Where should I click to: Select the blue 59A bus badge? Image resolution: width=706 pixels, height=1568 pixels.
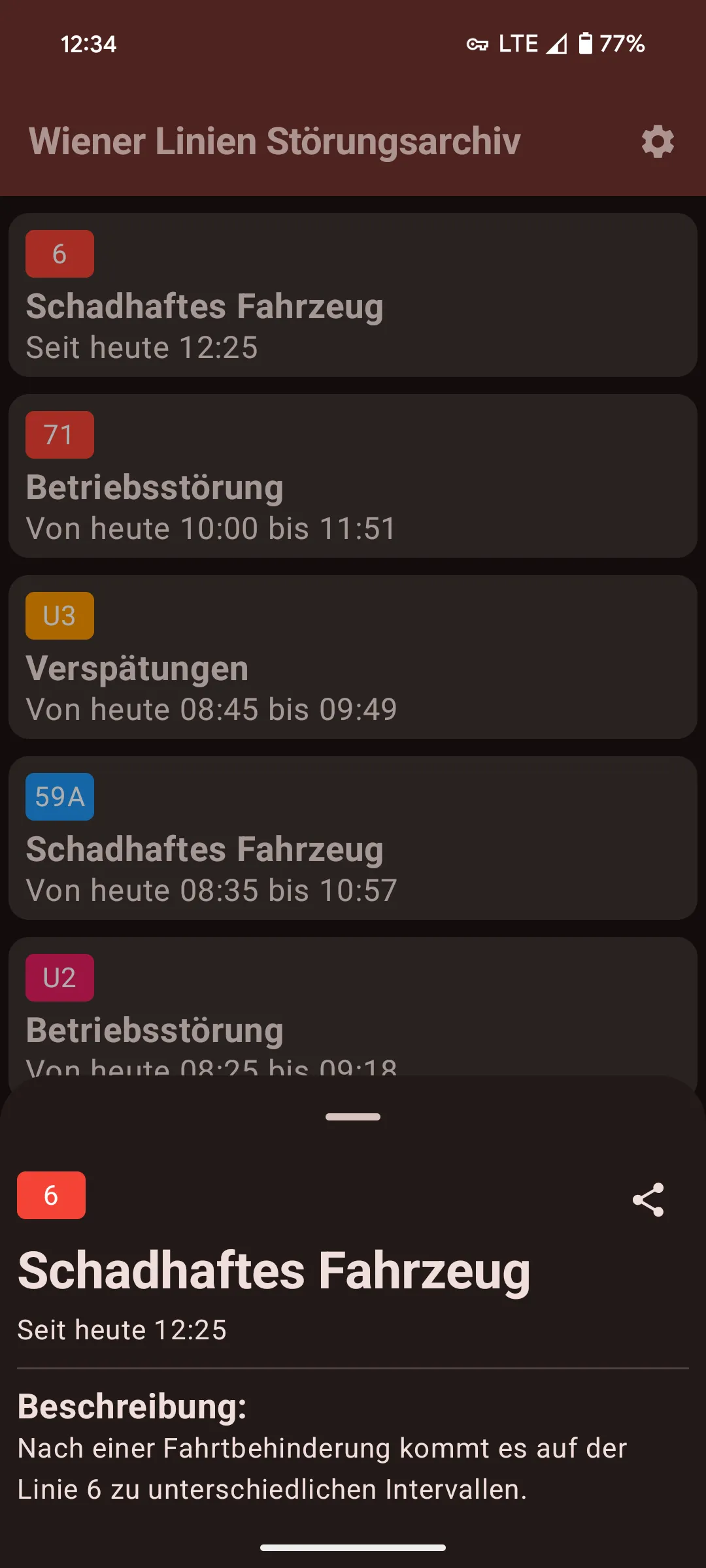coord(59,796)
